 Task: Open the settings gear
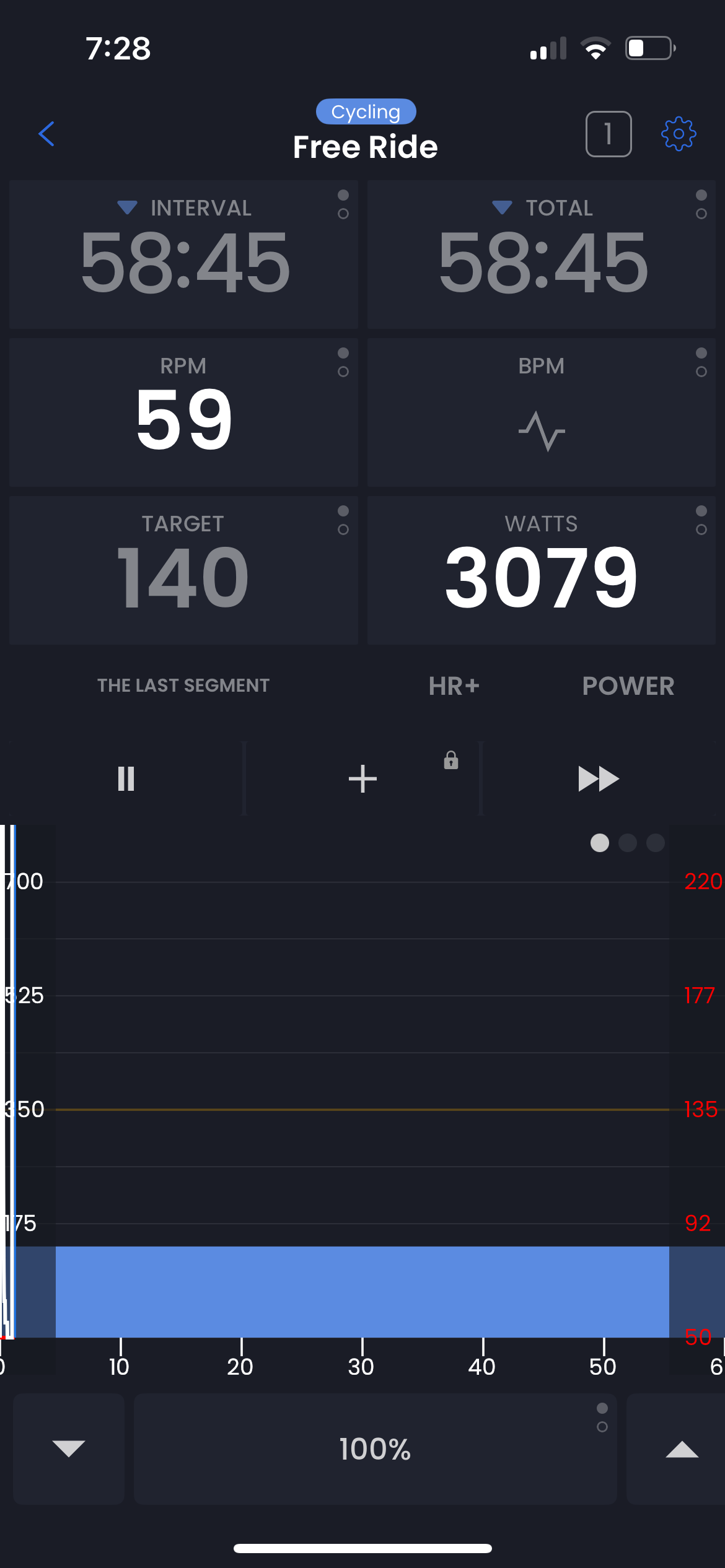pos(679,134)
